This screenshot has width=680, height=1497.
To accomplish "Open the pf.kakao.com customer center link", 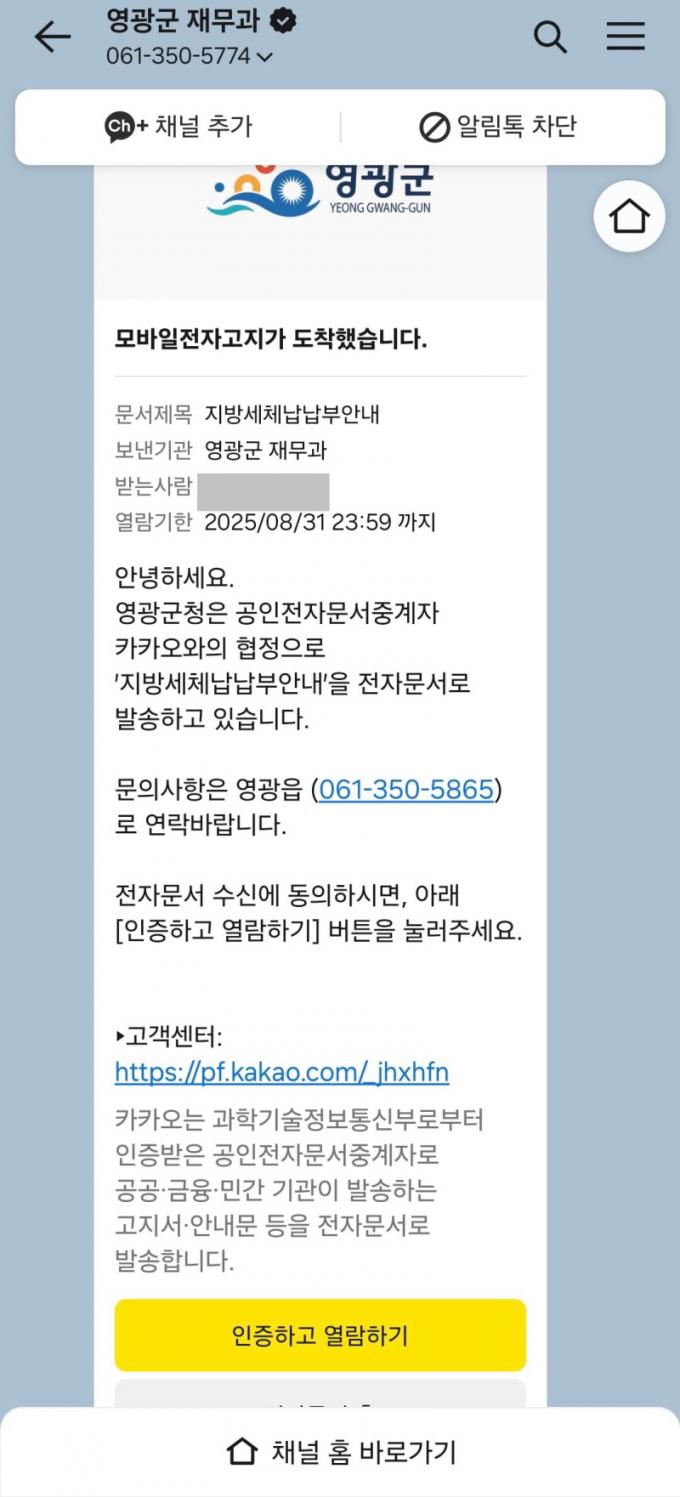I will click(282, 1073).
